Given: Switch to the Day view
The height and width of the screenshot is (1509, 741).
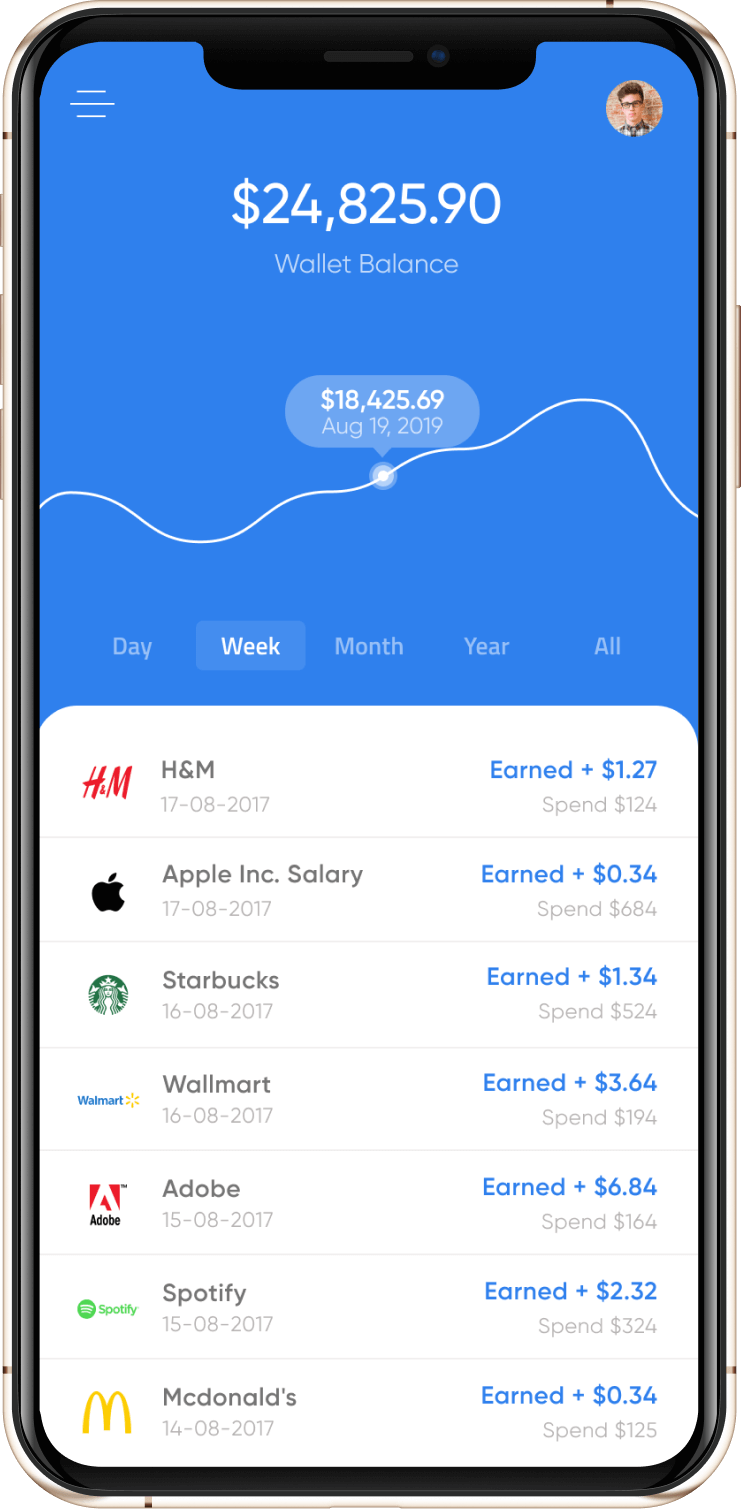Looking at the screenshot, I should pyautogui.click(x=132, y=646).
